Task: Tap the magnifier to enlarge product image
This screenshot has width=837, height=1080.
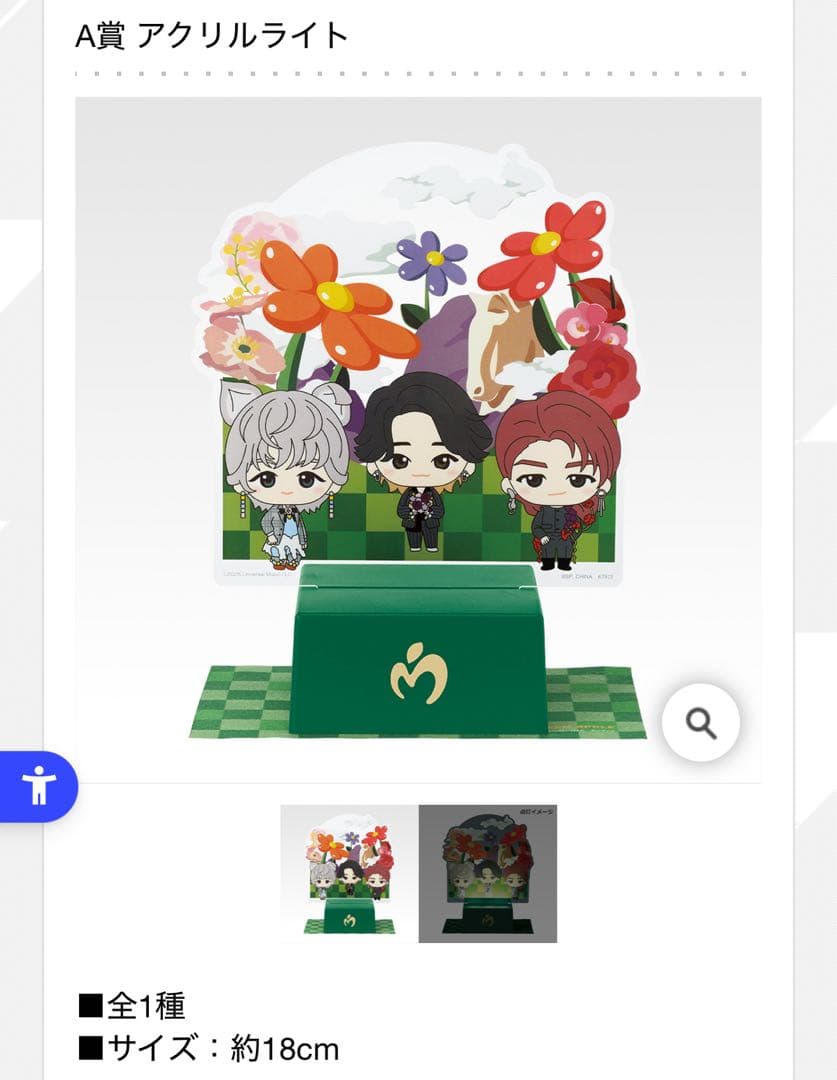Action: (701, 722)
